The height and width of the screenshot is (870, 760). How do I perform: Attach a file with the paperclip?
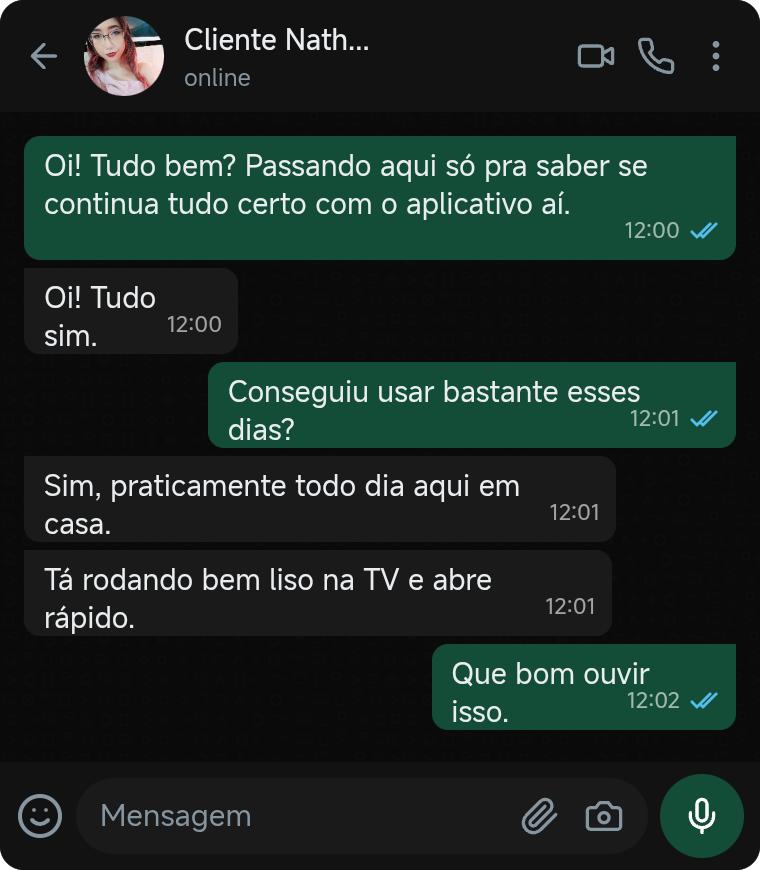pos(539,815)
